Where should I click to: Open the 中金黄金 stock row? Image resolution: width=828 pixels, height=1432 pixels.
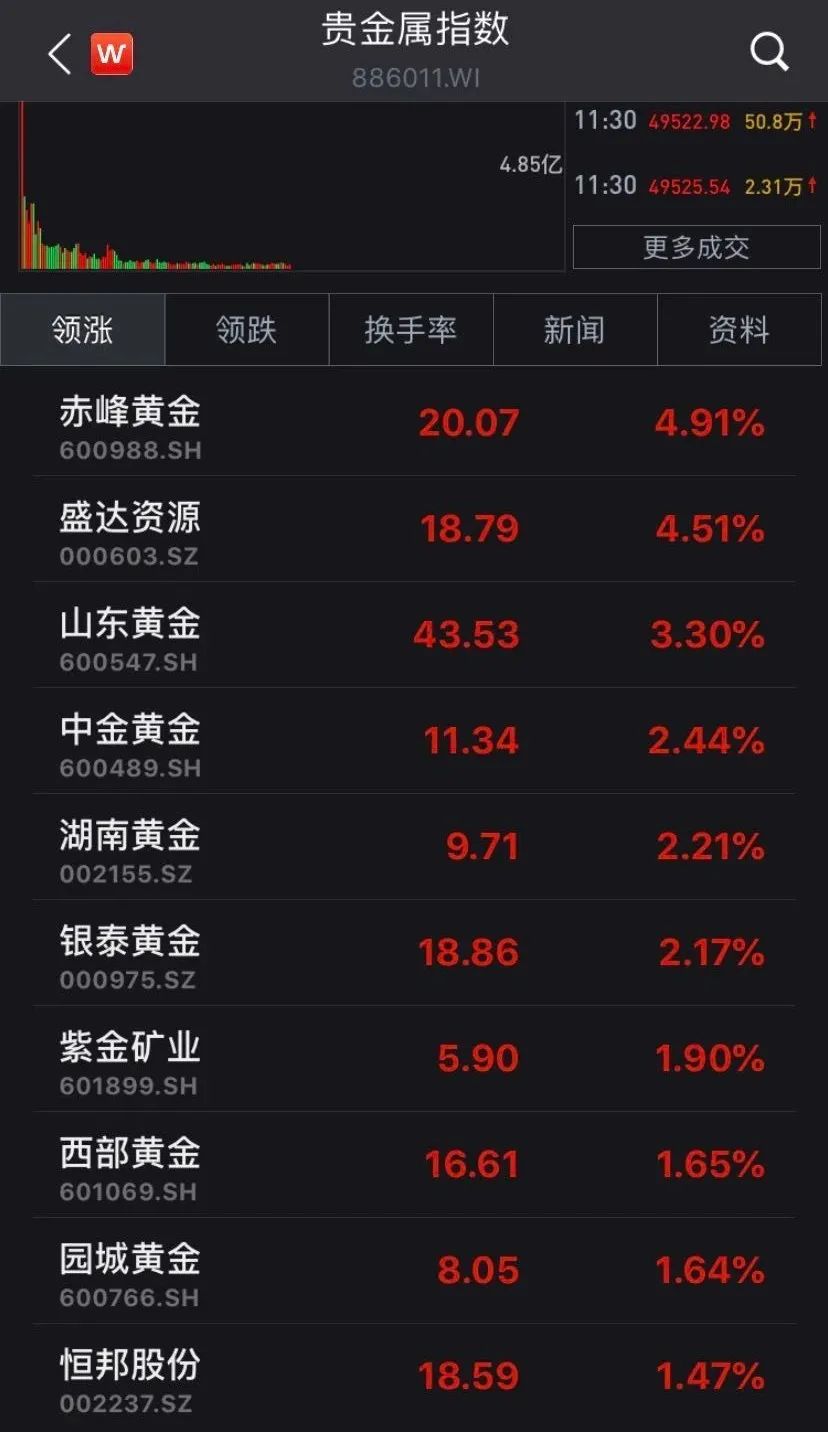coord(414,742)
